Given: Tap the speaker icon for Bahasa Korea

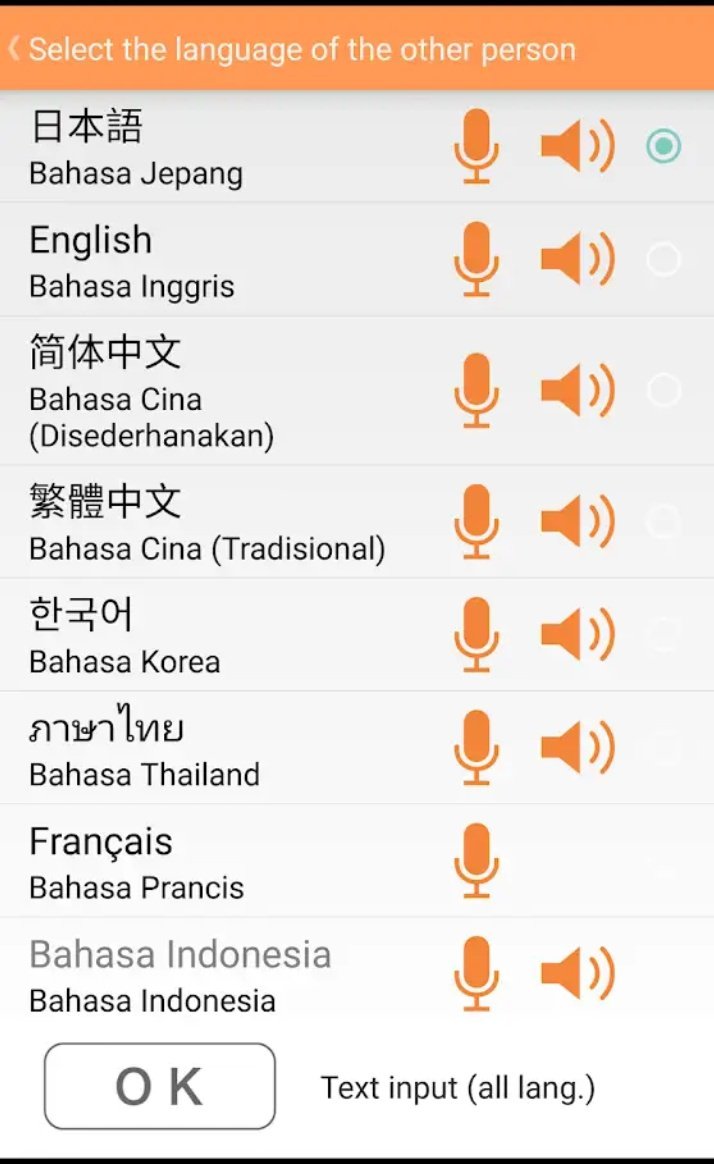Looking at the screenshot, I should tap(577, 635).
